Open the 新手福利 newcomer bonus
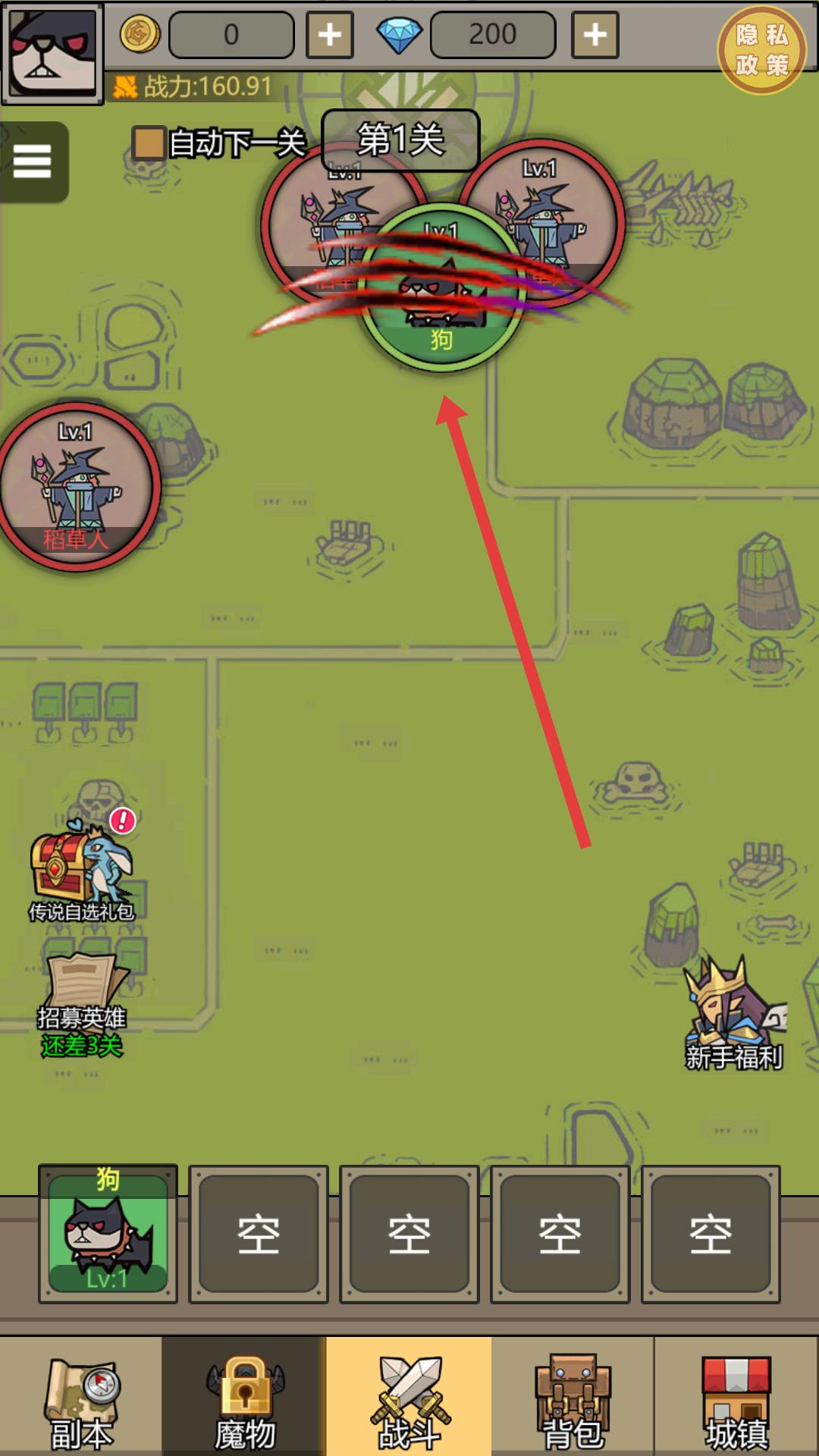Image resolution: width=819 pixels, height=1456 pixels. tap(734, 1015)
